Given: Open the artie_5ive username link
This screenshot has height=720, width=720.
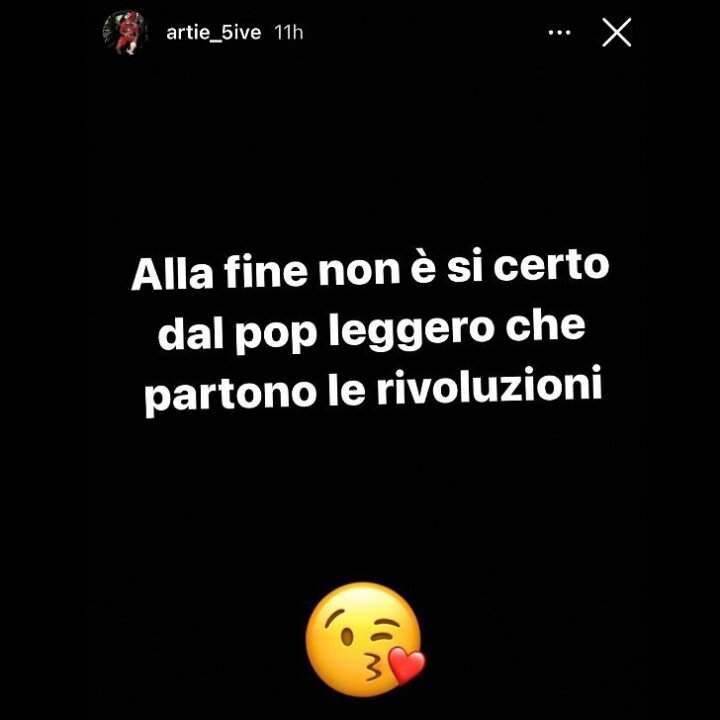Looking at the screenshot, I should click(x=213, y=33).
